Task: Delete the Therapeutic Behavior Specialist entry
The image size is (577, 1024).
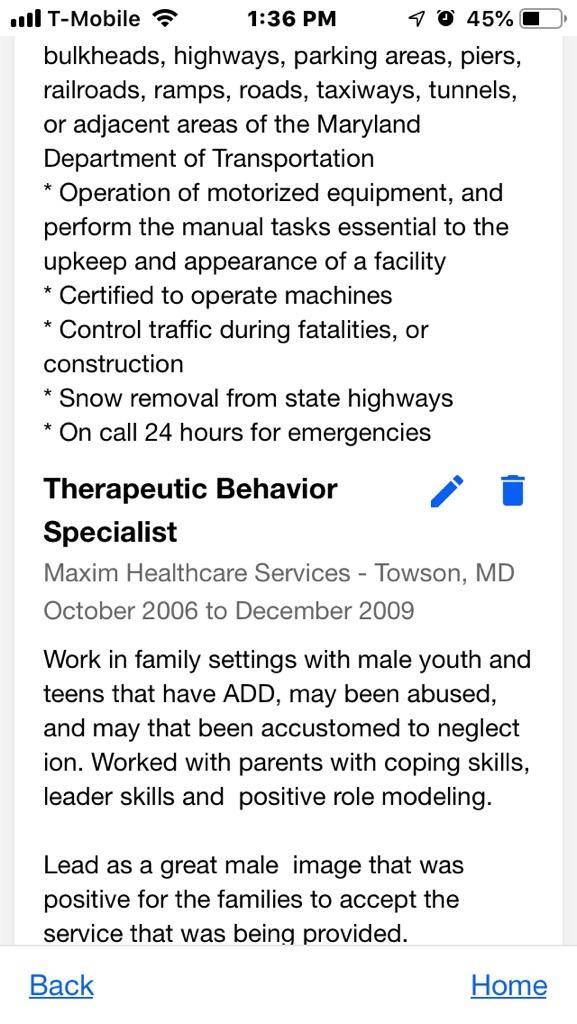Action: tap(512, 491)
